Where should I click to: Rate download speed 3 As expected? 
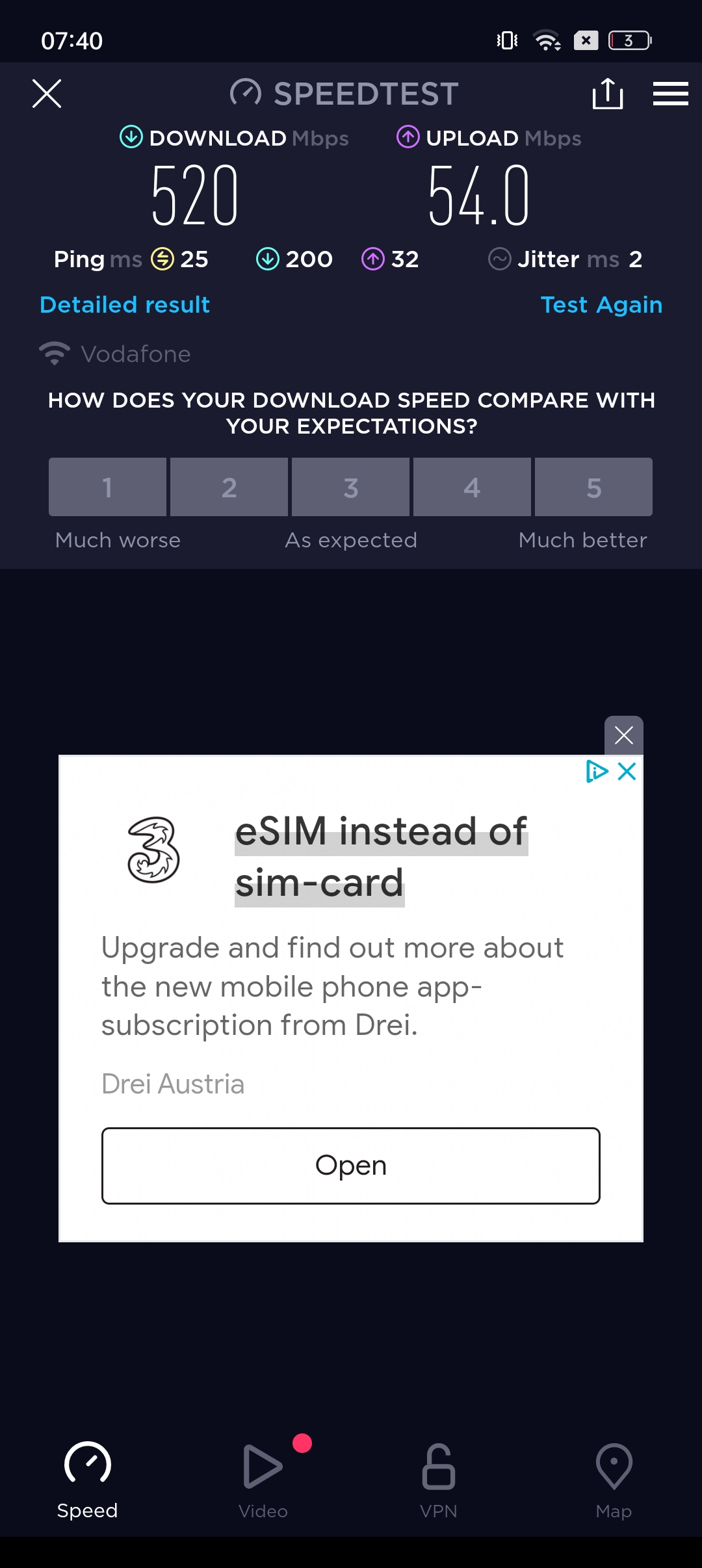tap(350, 487)
